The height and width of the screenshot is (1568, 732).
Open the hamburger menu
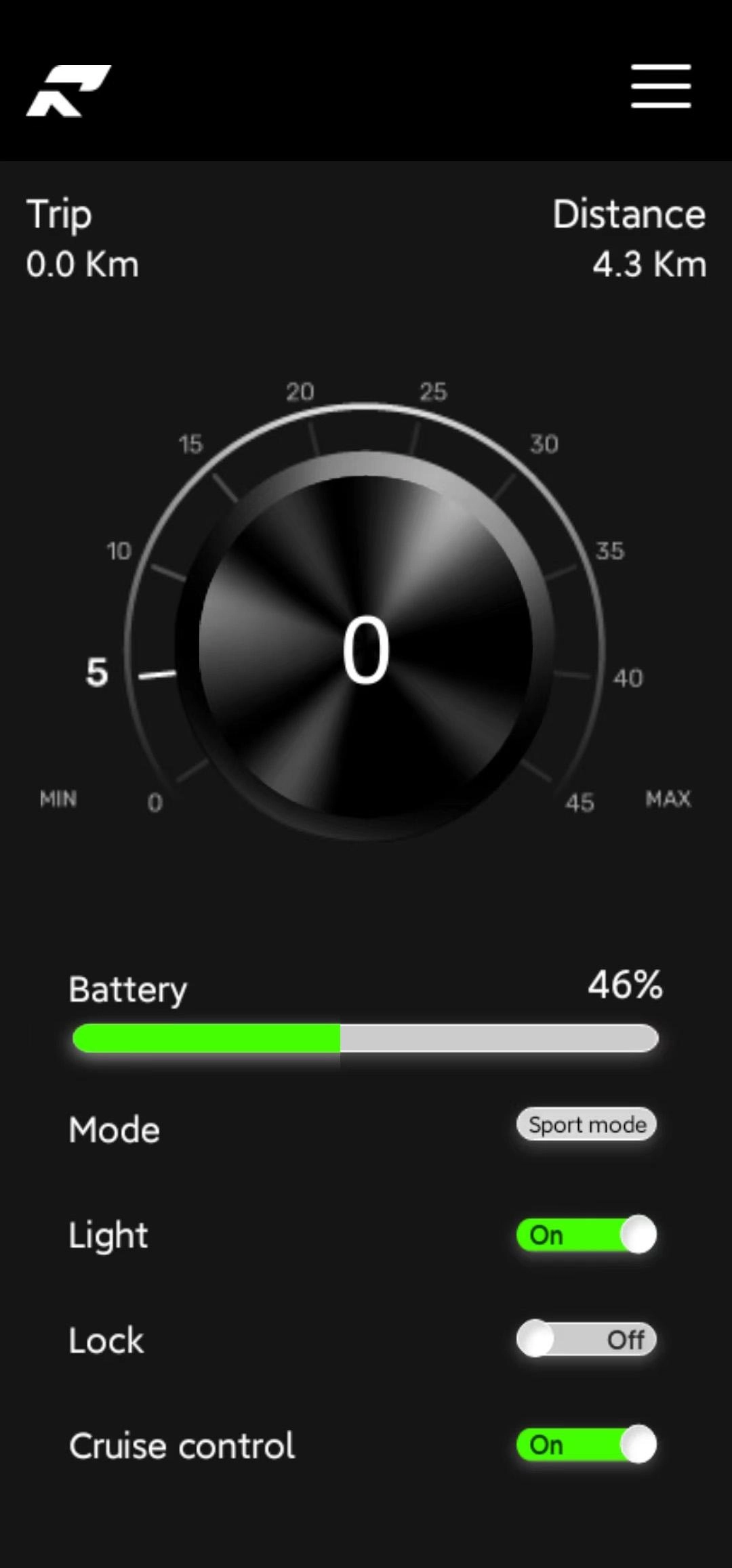[661, 86]
